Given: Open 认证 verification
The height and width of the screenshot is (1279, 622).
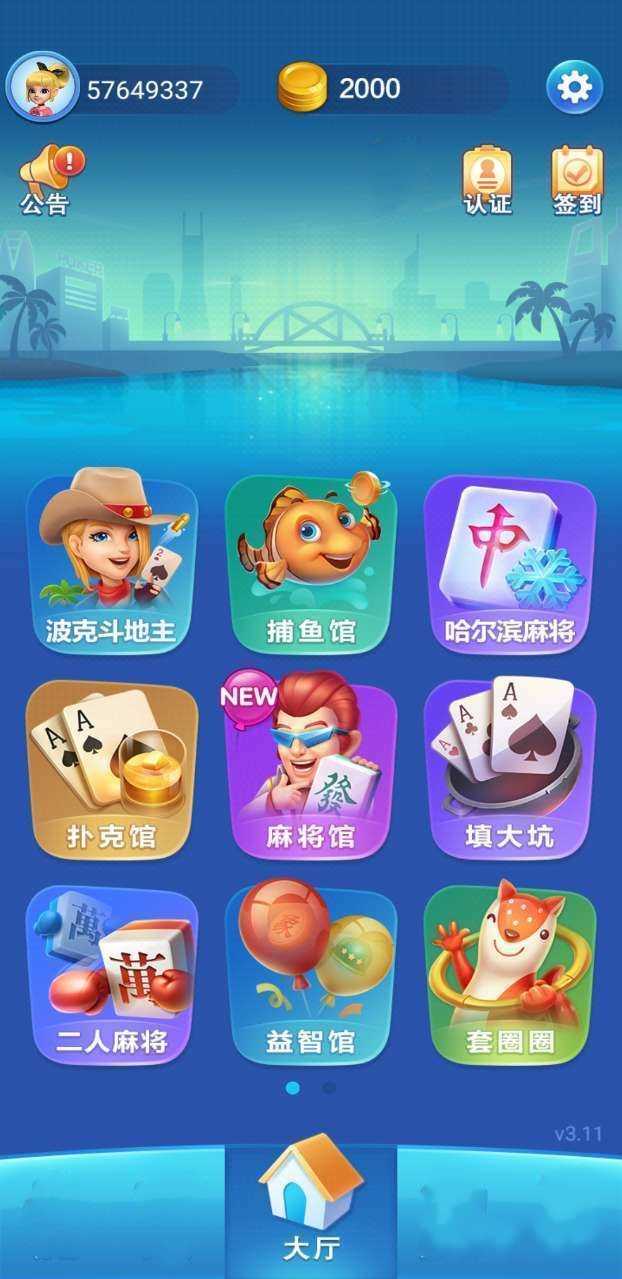Looking at the screenshot, I should coord(487,180).
